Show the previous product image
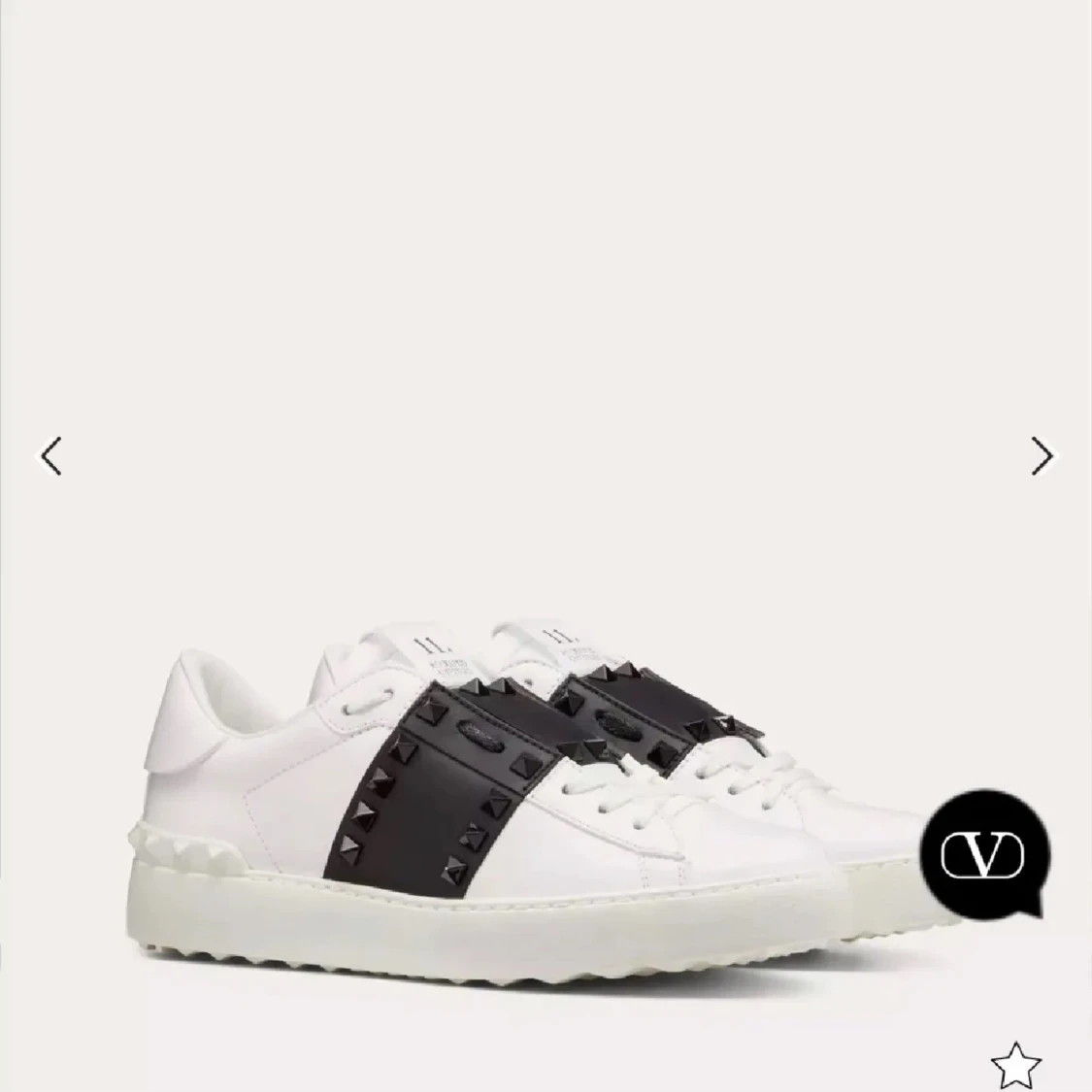The image size is (1092, 1092). (x=50, y=455)
